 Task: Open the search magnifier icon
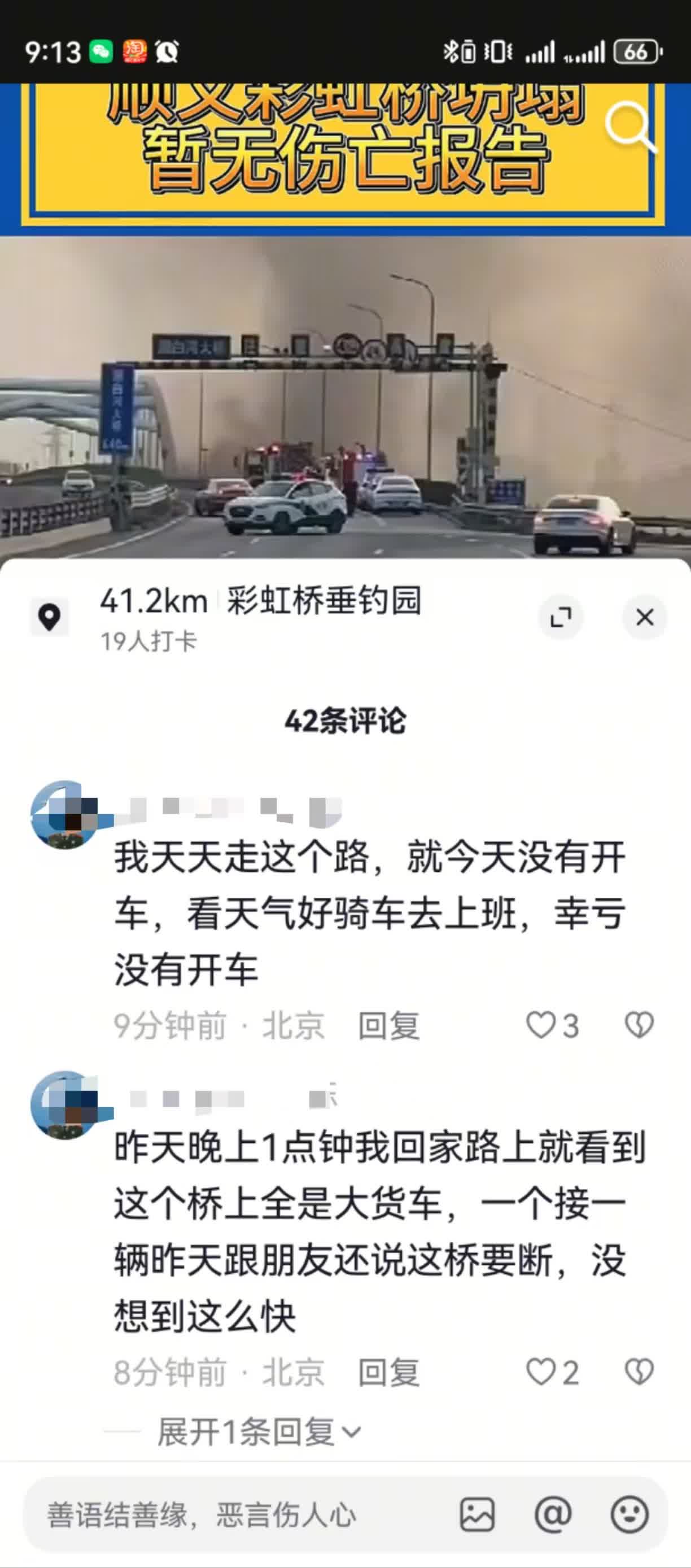[x=630, y=126]
